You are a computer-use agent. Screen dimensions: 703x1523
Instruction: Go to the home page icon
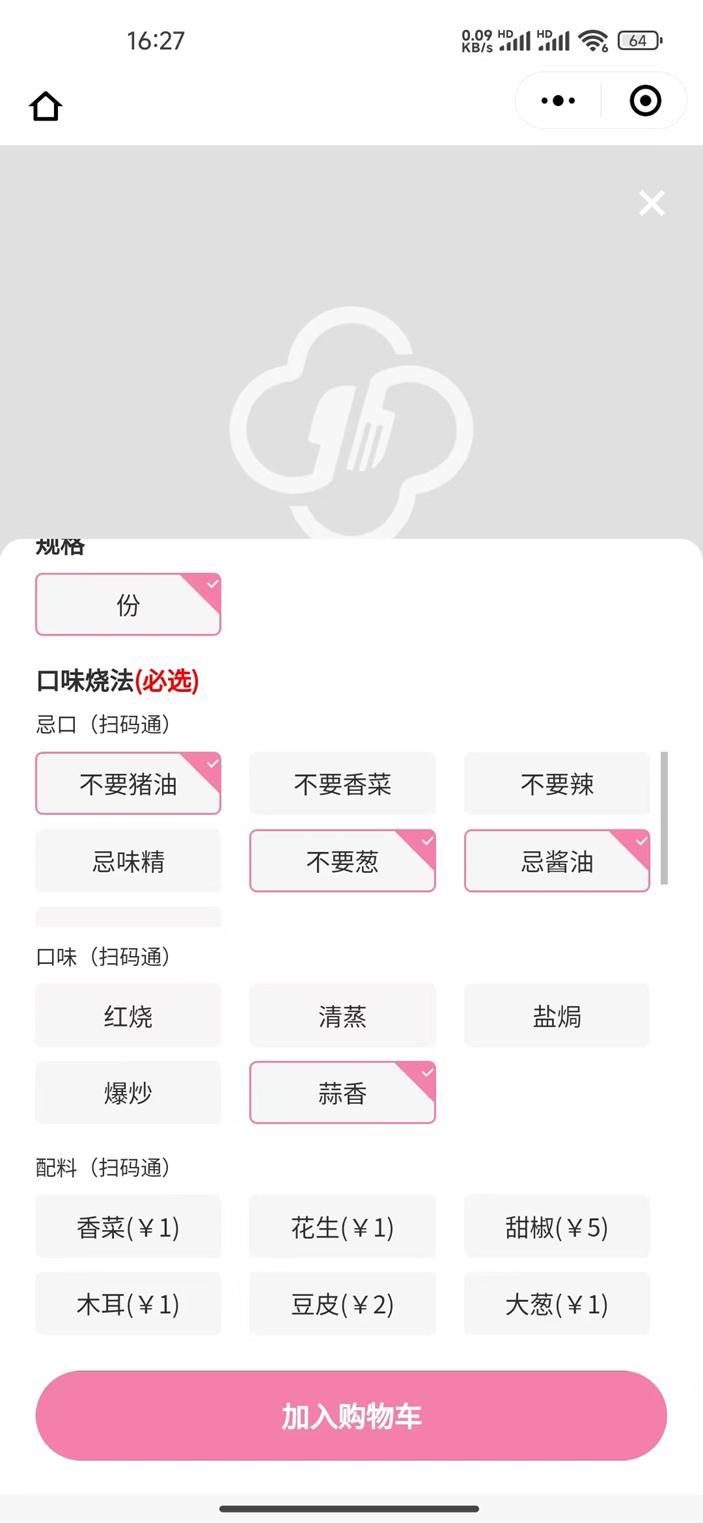pyautogui.click(x=46, y=106)
